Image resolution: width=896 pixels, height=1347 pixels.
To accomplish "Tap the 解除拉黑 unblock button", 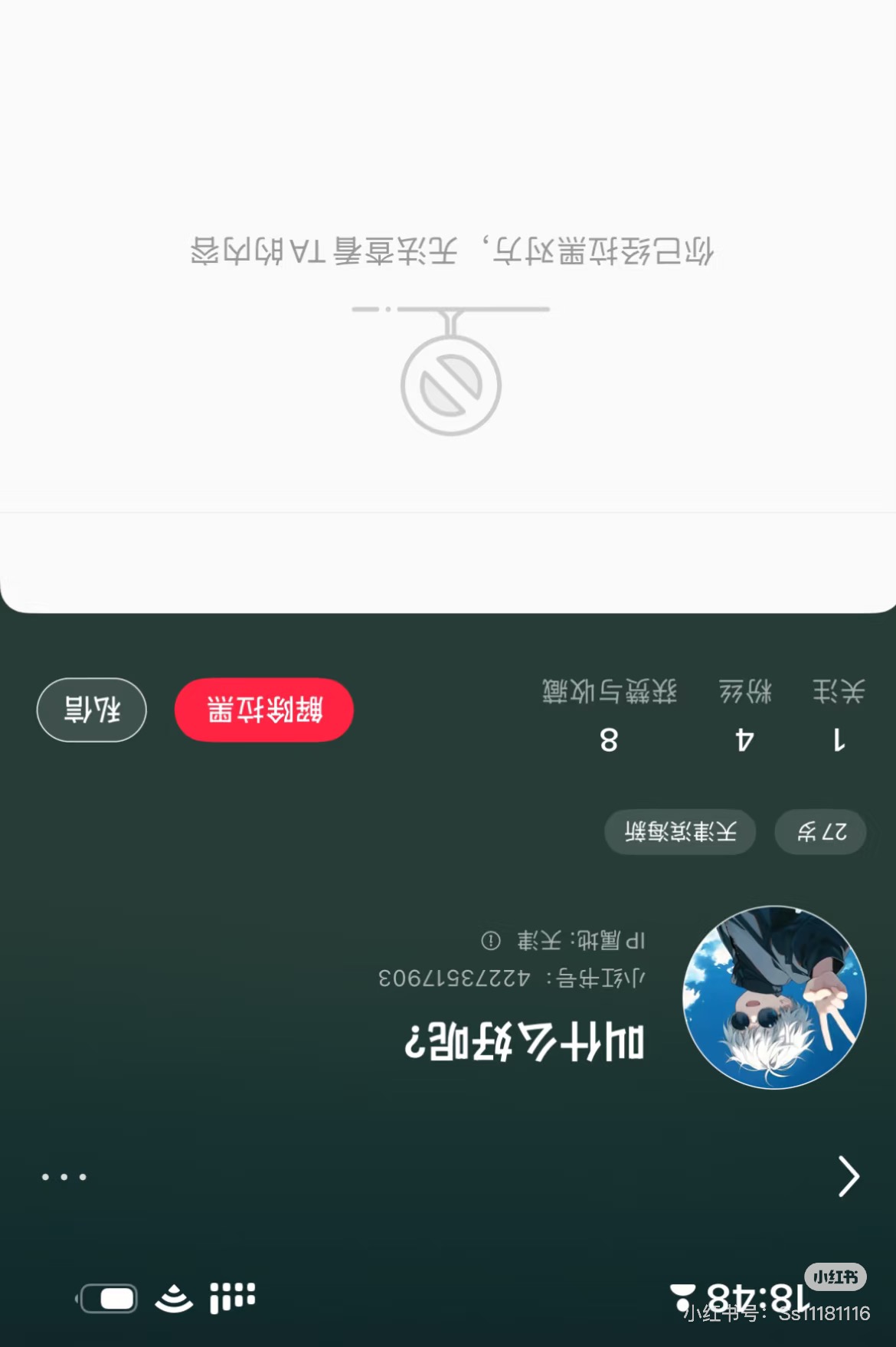I will click(x=264, y=710).
